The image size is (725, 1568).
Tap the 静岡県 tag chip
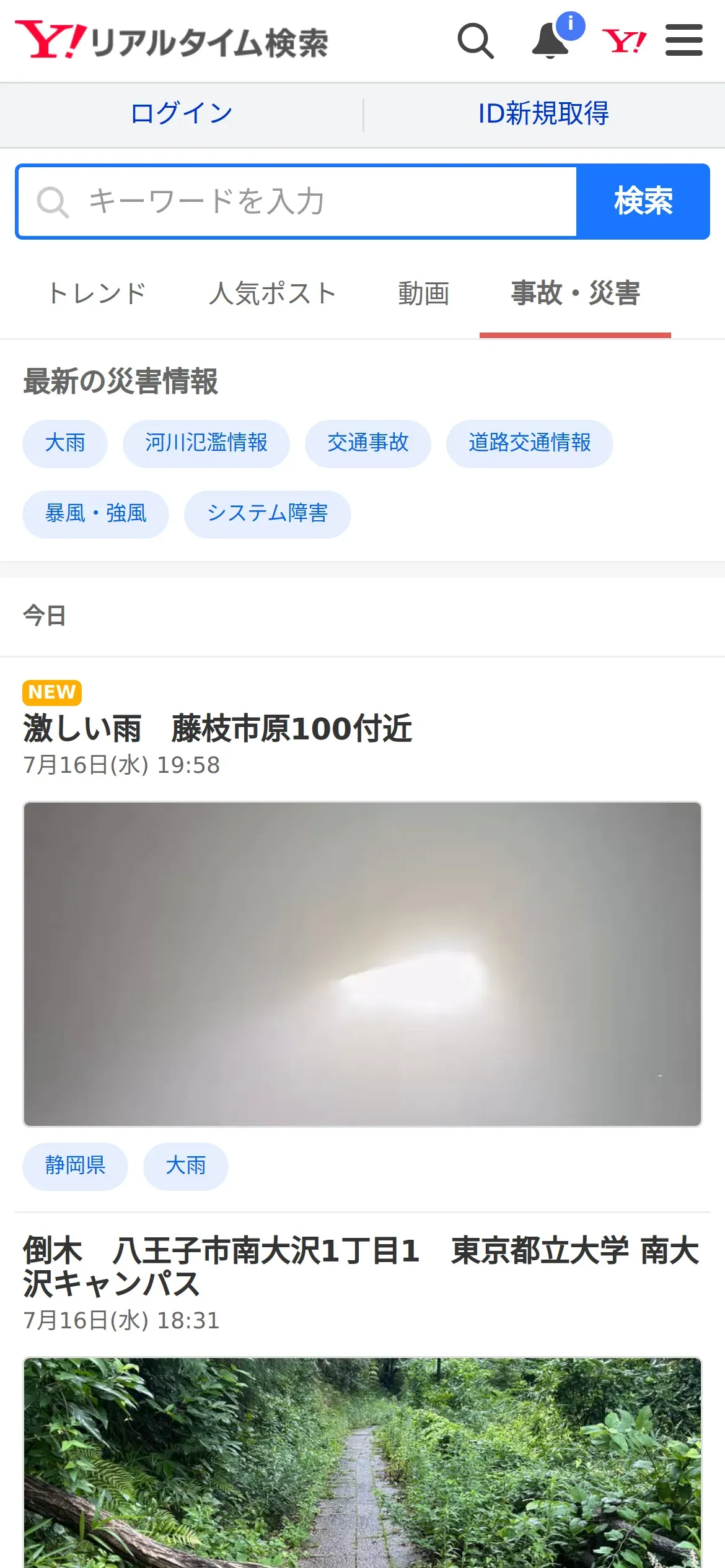(75, 1166)
